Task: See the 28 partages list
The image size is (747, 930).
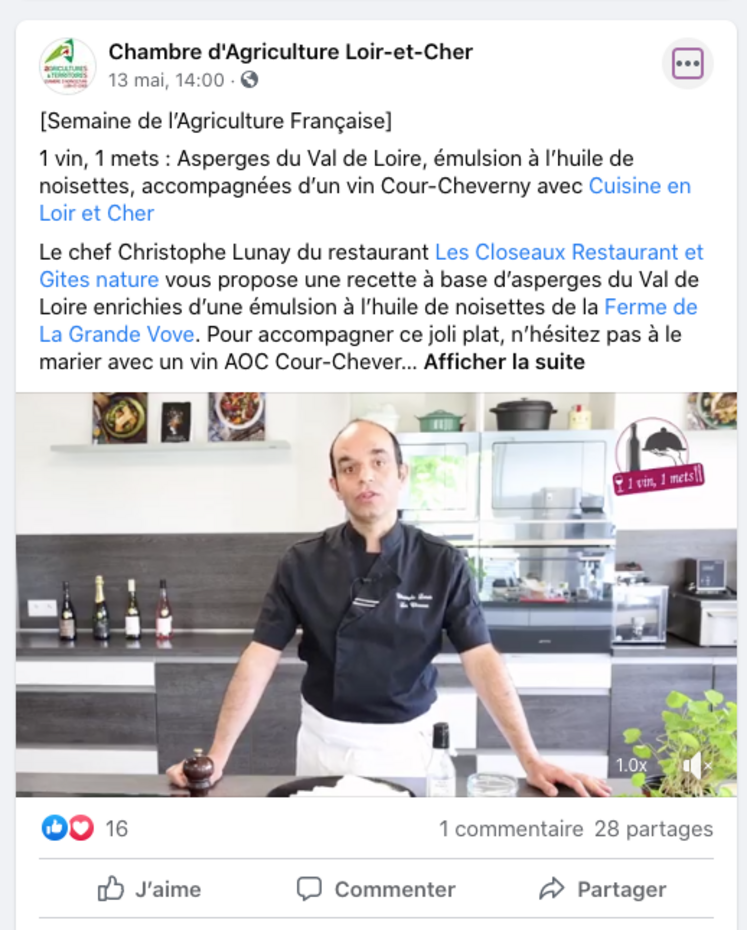Action: click(653, 829)
